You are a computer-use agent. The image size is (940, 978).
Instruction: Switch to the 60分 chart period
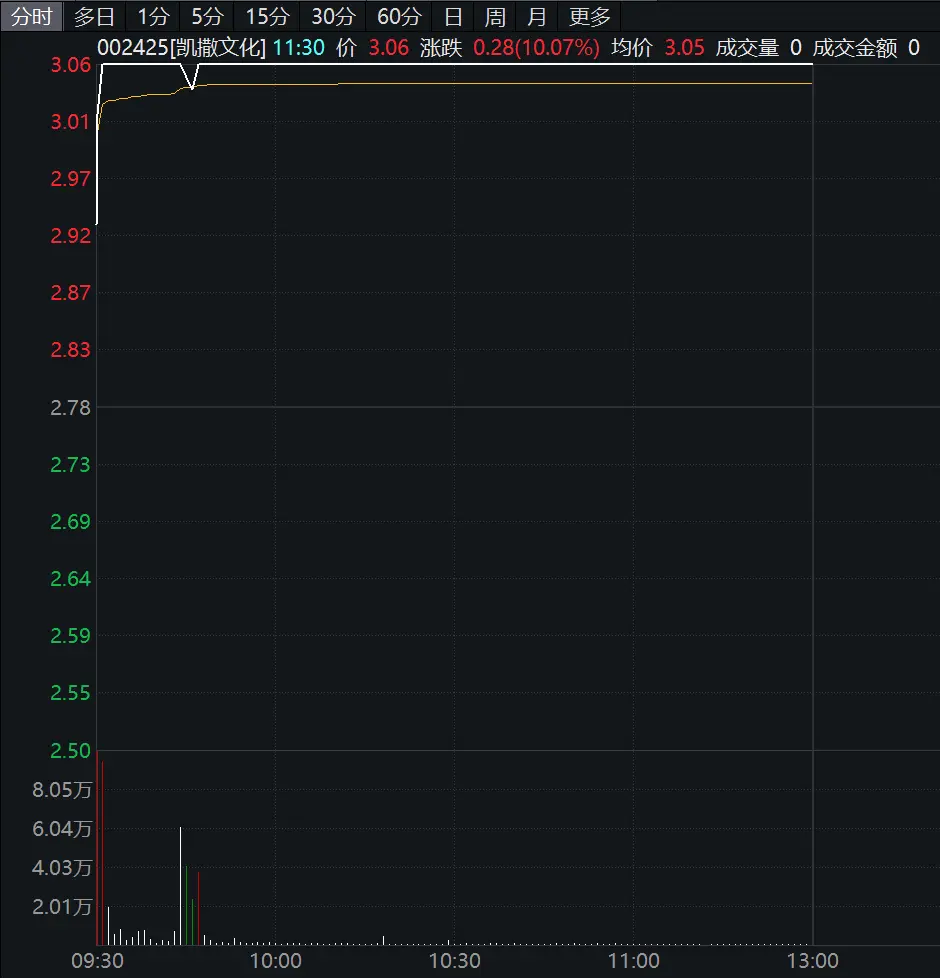pyautogui.click(x=399, y=16)
